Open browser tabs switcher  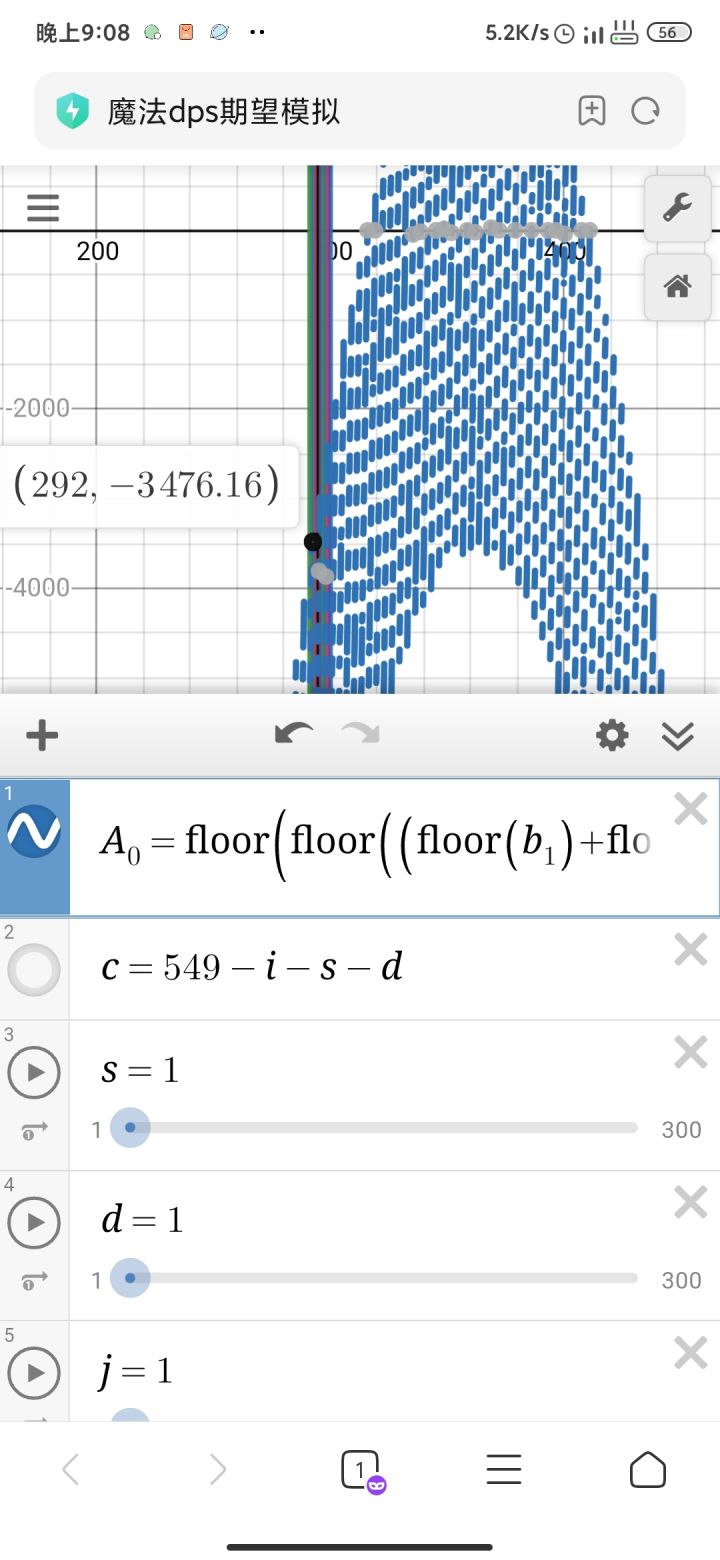(360, 1470)
